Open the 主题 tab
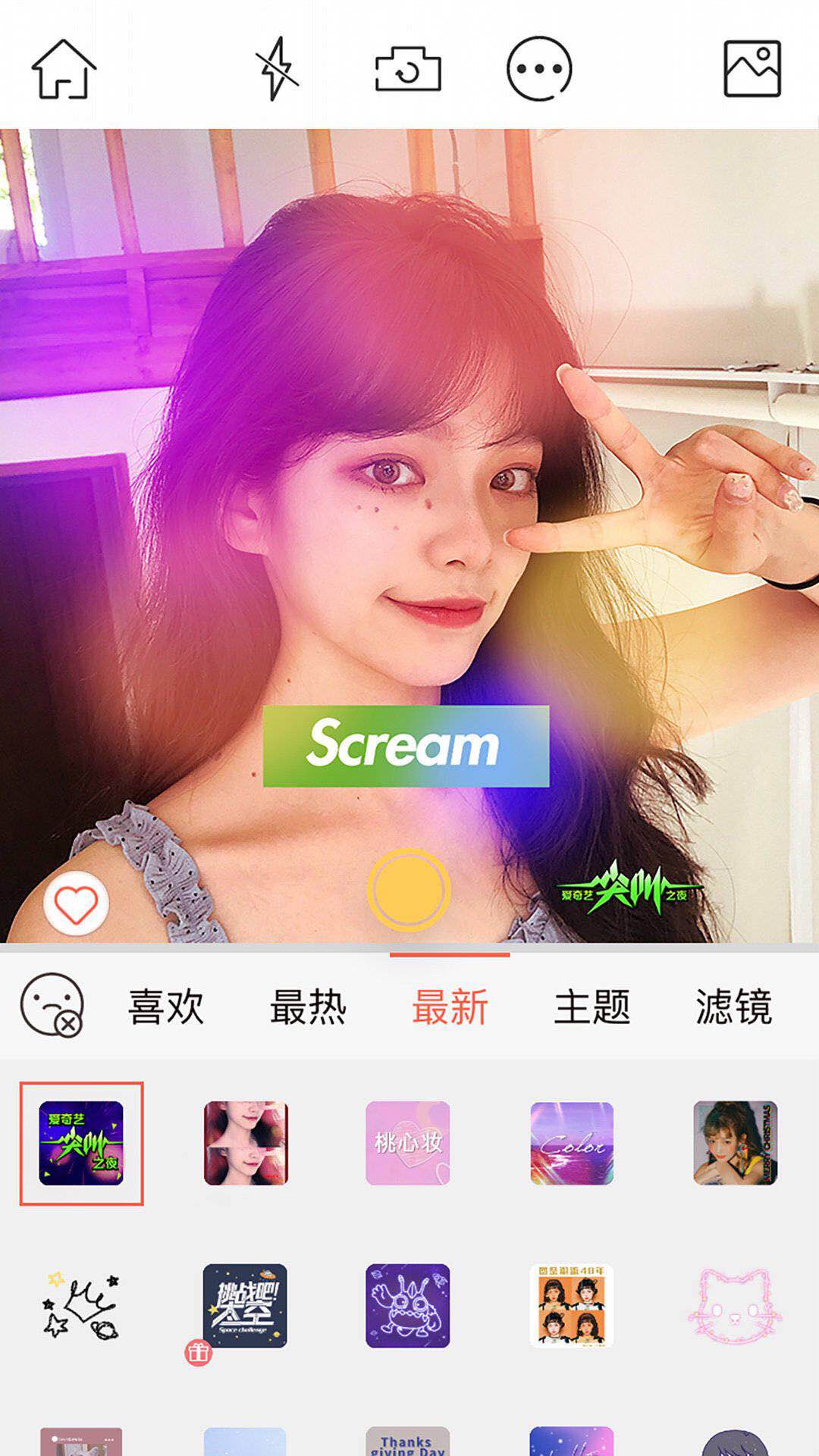This screenshot has height=1456, width=819. pos(591,1007)
